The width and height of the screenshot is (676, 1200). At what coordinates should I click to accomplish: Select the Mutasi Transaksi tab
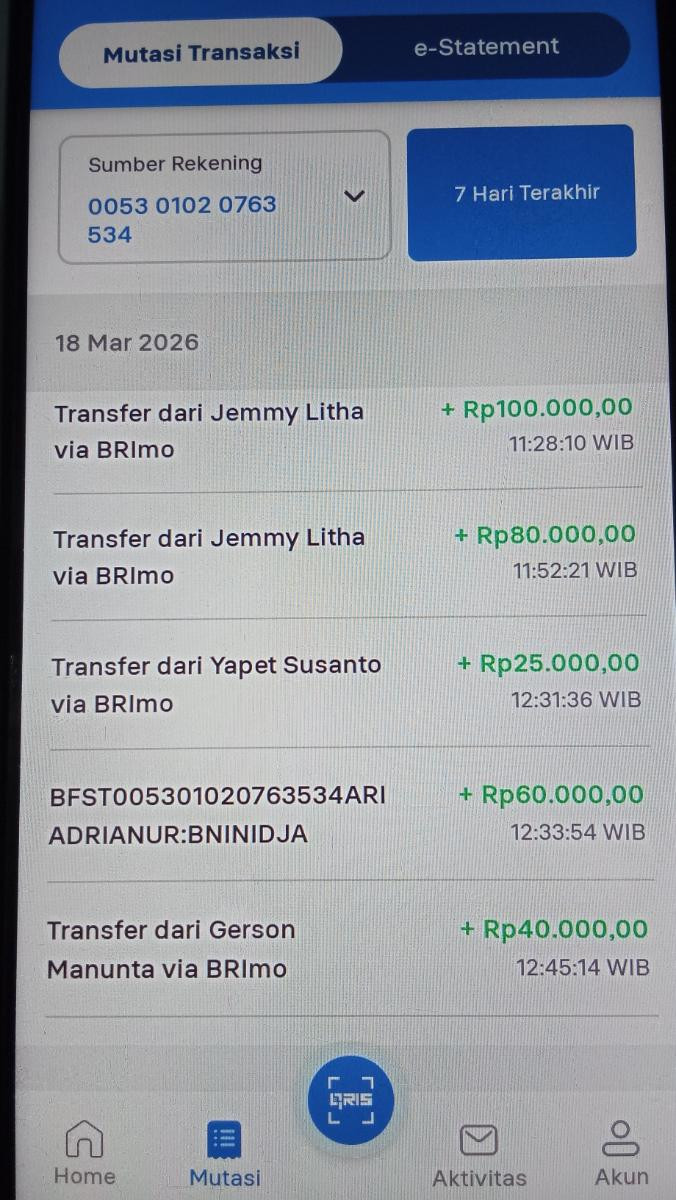[x=201, y=52]
